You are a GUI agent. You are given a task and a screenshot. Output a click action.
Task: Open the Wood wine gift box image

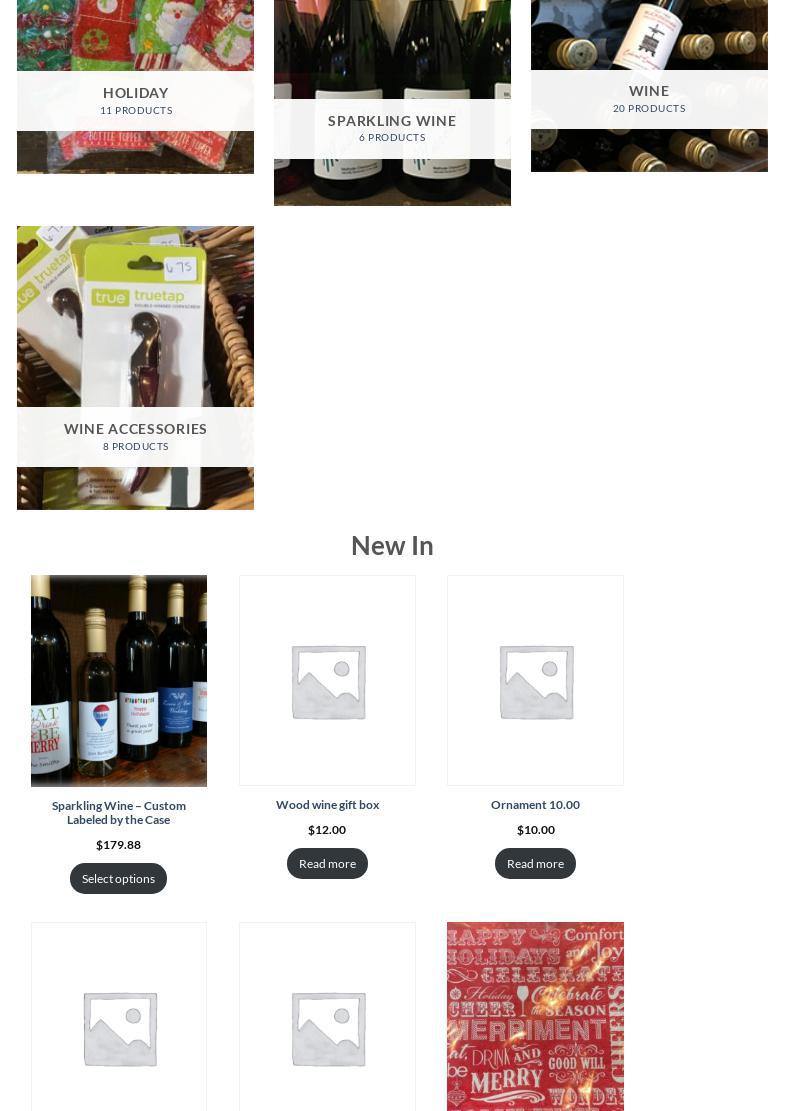pos(327,680)
